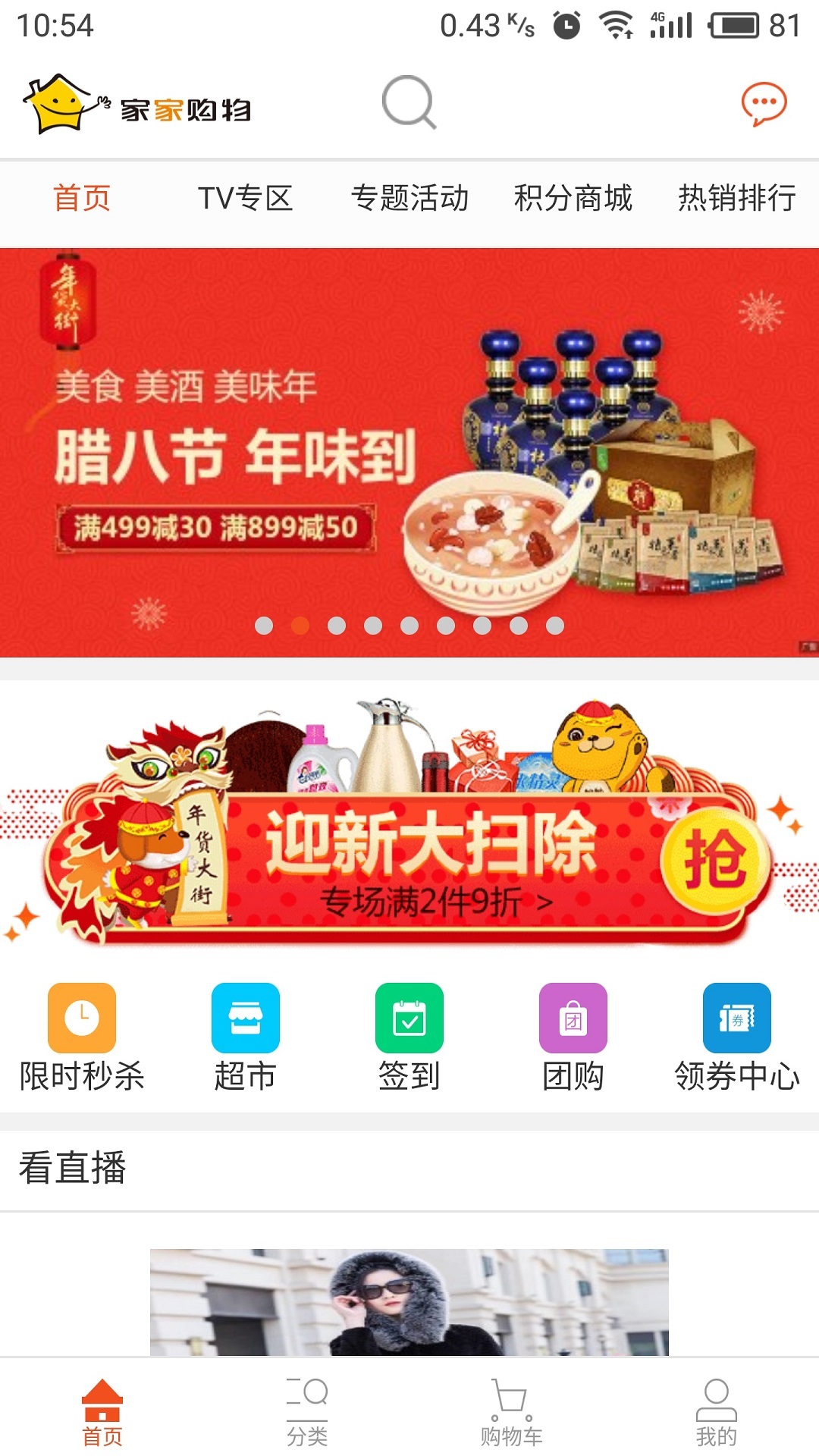Go to the 超市 supermarket section
819x1456 pixels.
[x=245, y=1037]
